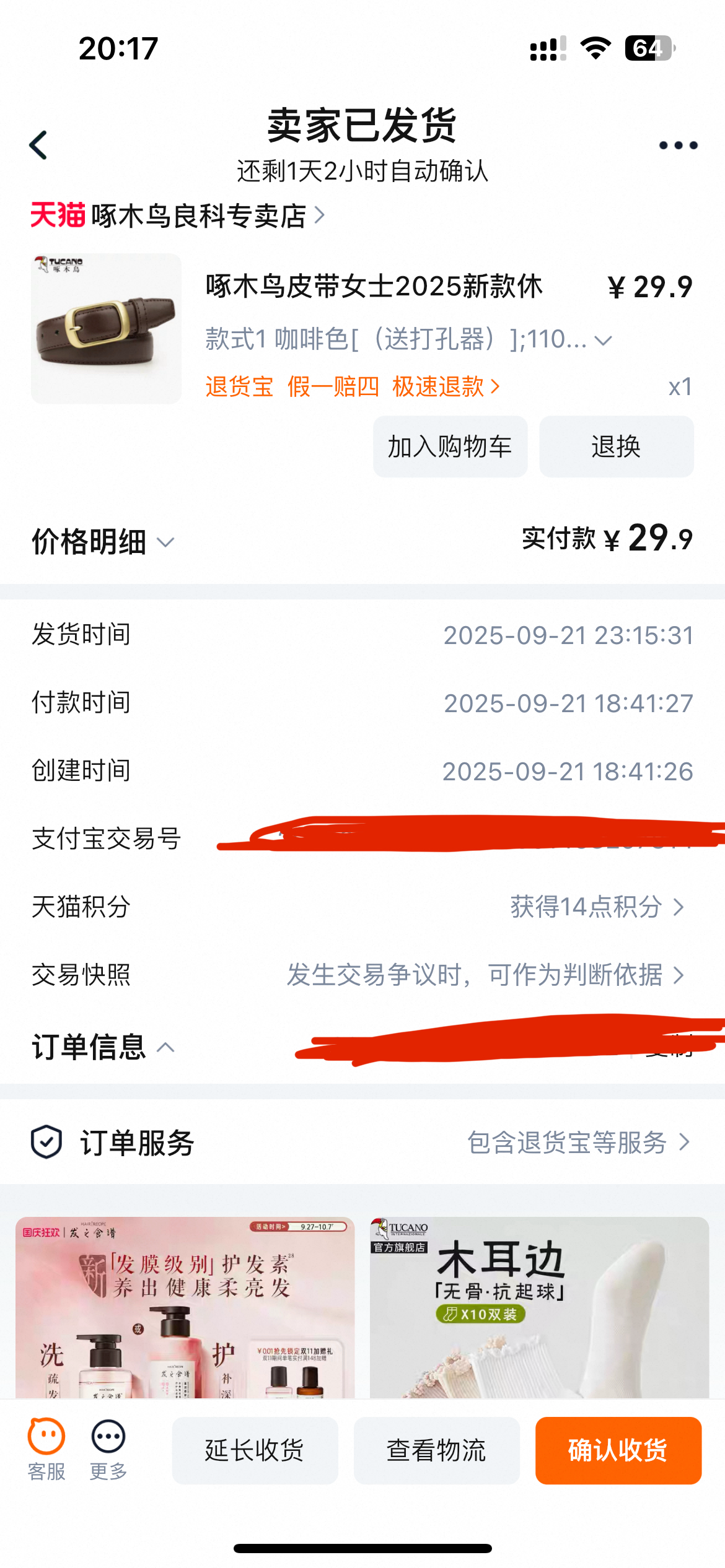Open the TUCANO 木耳边 socks ad
This screenshot has height=1568, width=725.
pyautogui.click(x=539, y=1307)
